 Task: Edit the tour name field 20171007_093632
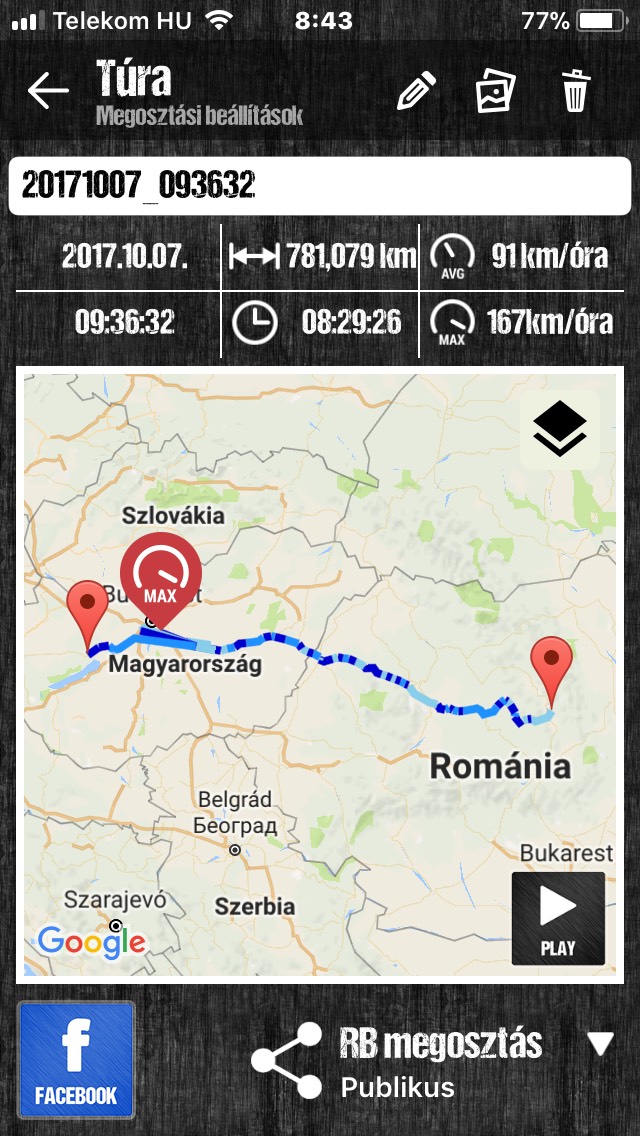pyautogui.click(x=320, y=186)
